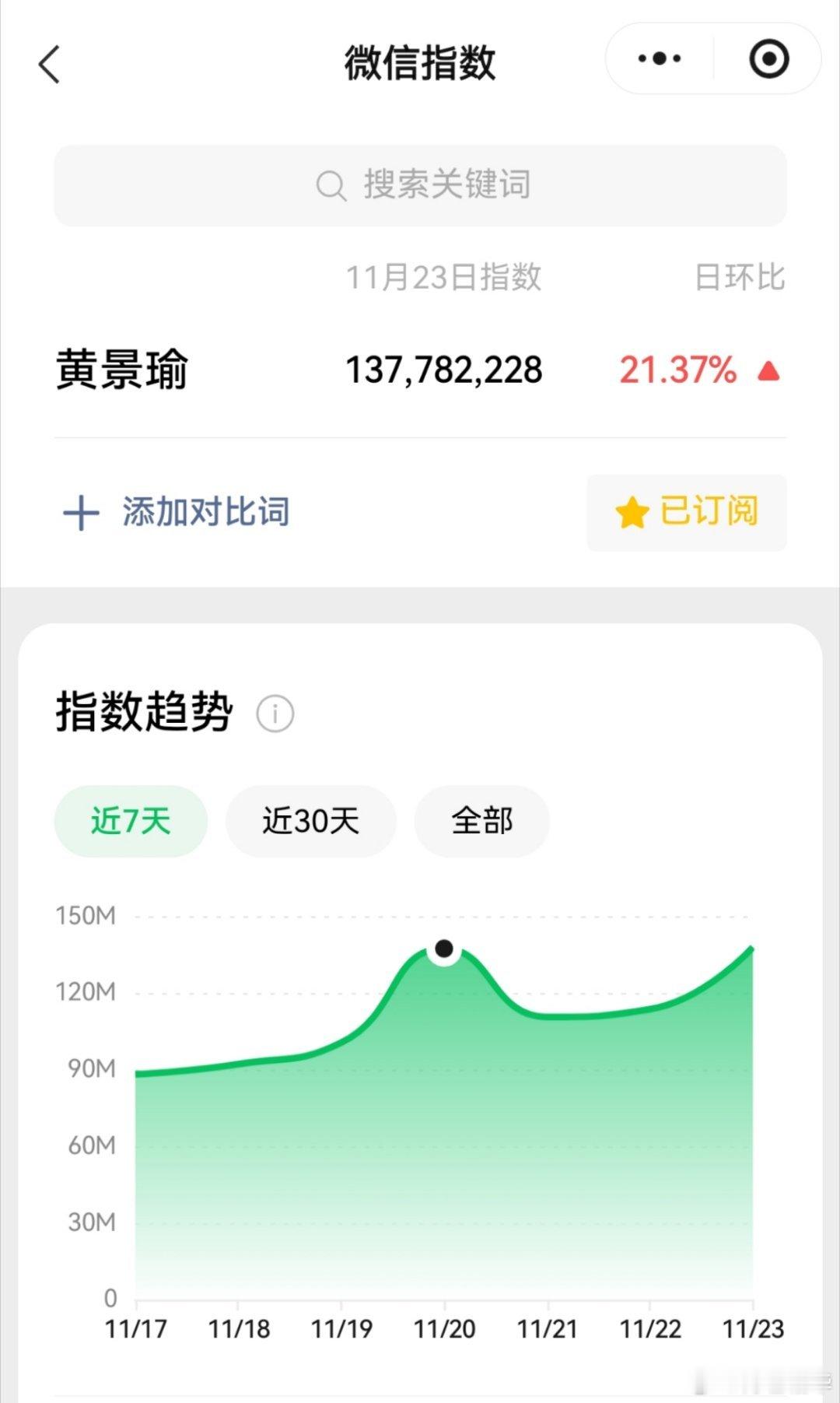Toggle subscription via the 已订阅 button
This screenshot has height=1403, width=840.
click(687, 514)
